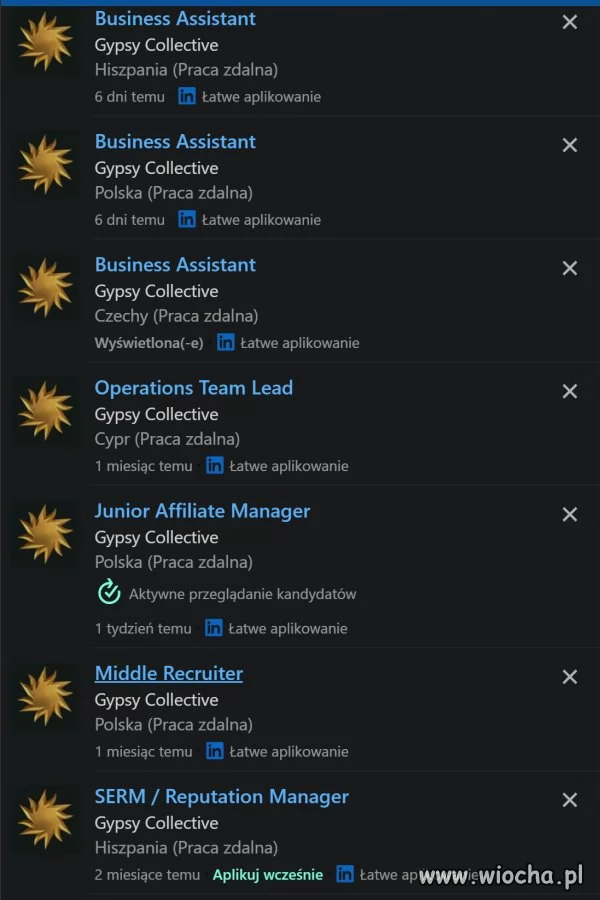Dismiss the Operations Team Lead job
This screenshot has height=900, width=600.
tap(570, 391)
